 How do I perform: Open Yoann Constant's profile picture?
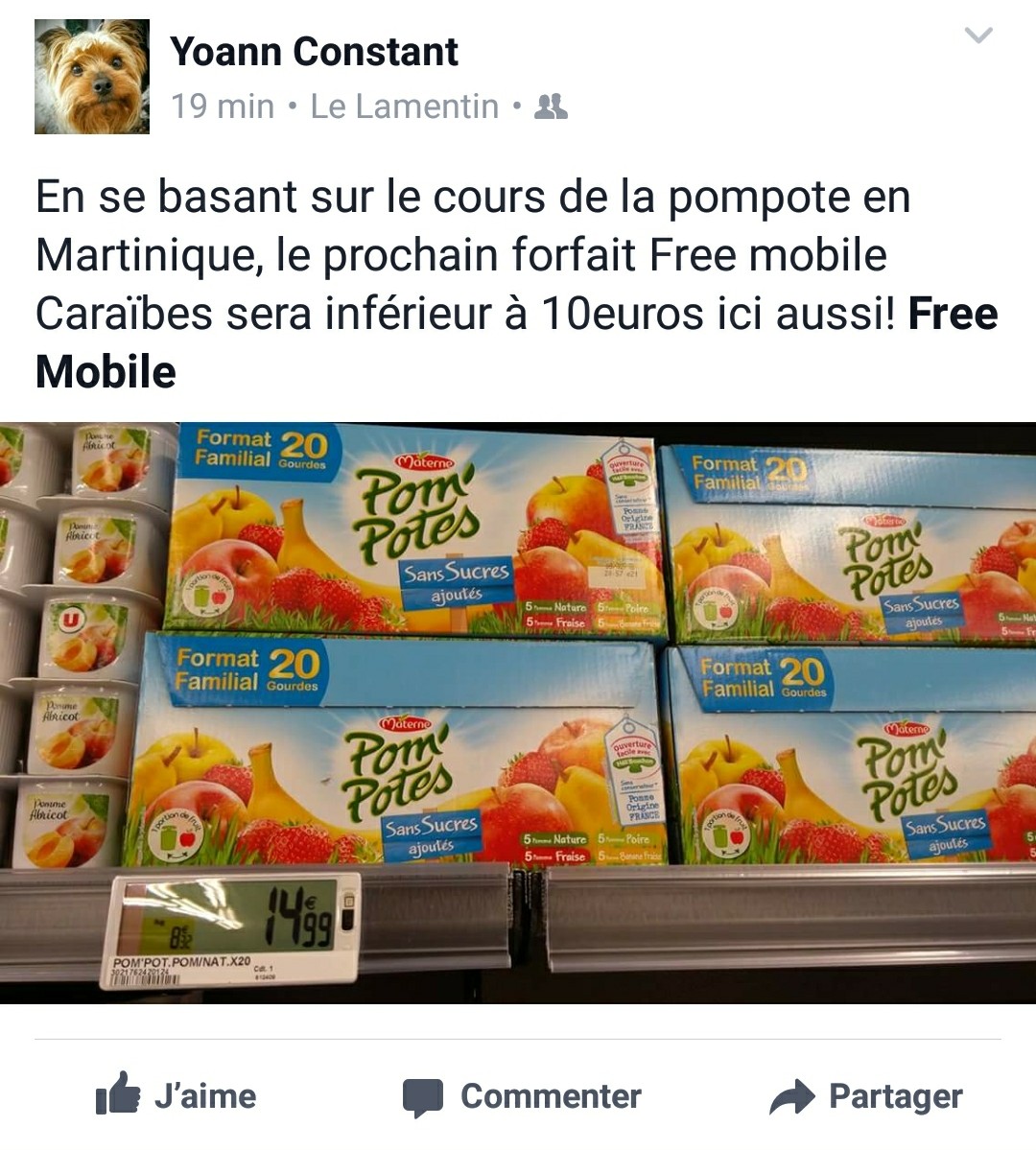92,77
